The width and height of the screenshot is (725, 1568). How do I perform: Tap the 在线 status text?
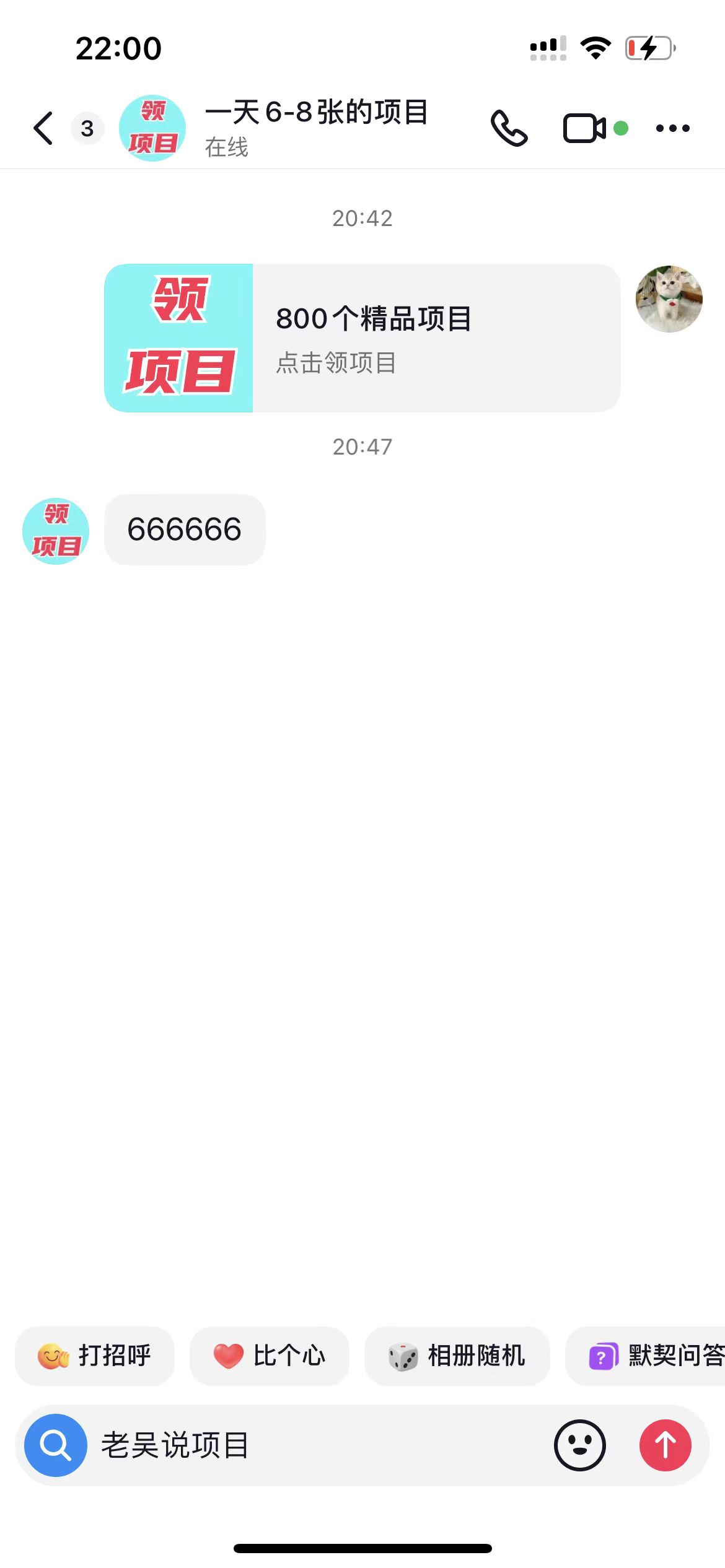point(226,148)
